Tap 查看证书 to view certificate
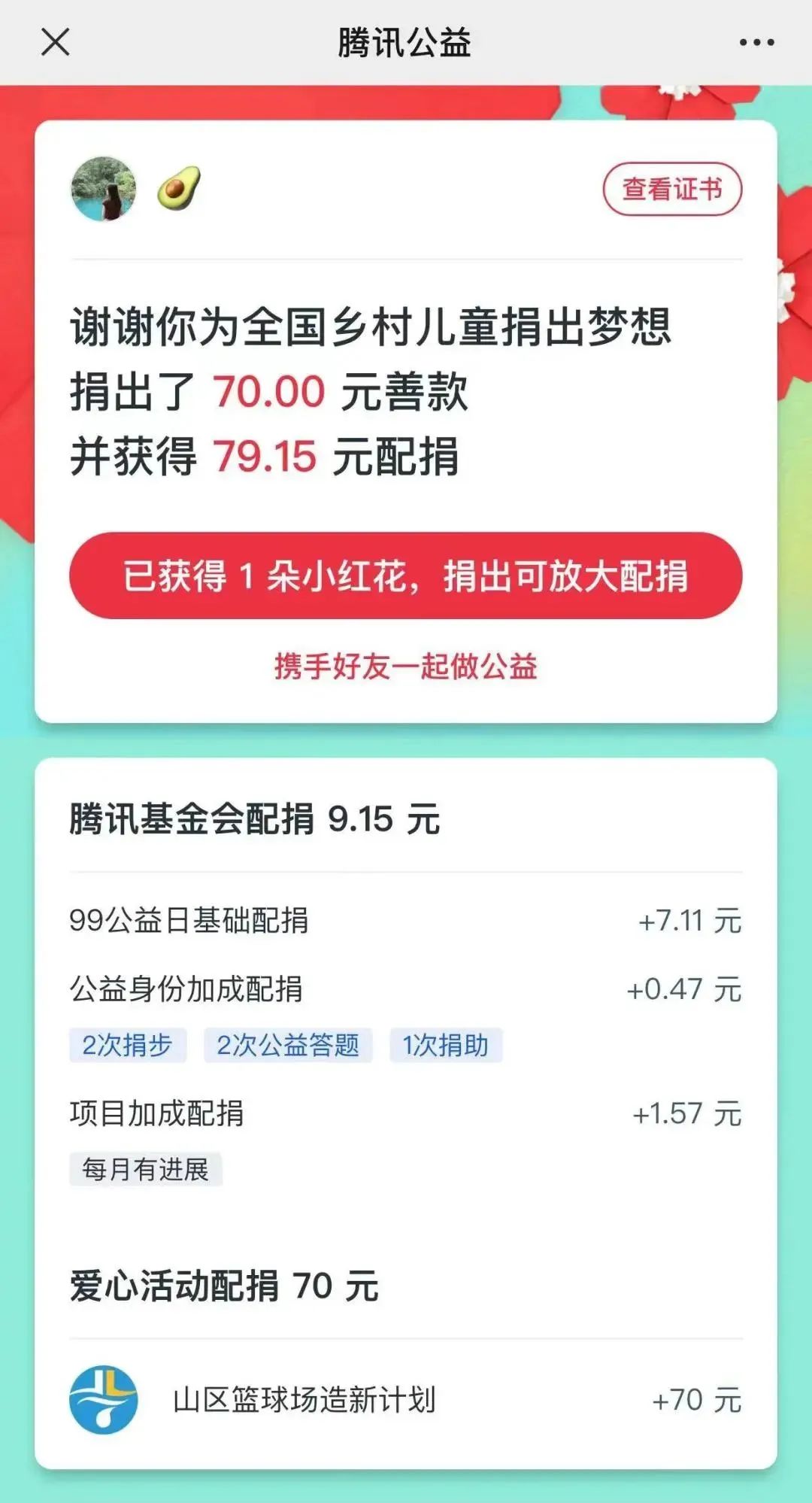The height and width of the screenshot is (1503, 812). tap(672, 189)
